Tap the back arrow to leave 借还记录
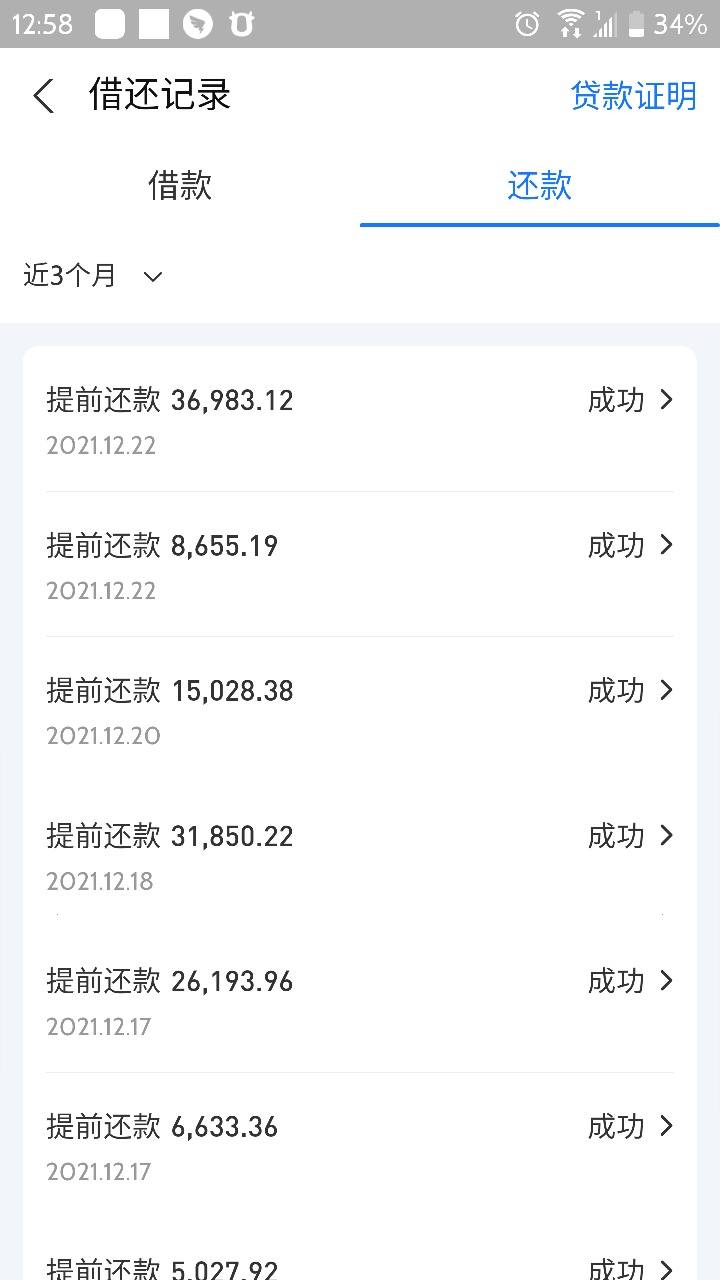This screenshot has height=1280, width=720. pyautogui.click(x=42, y=96)
